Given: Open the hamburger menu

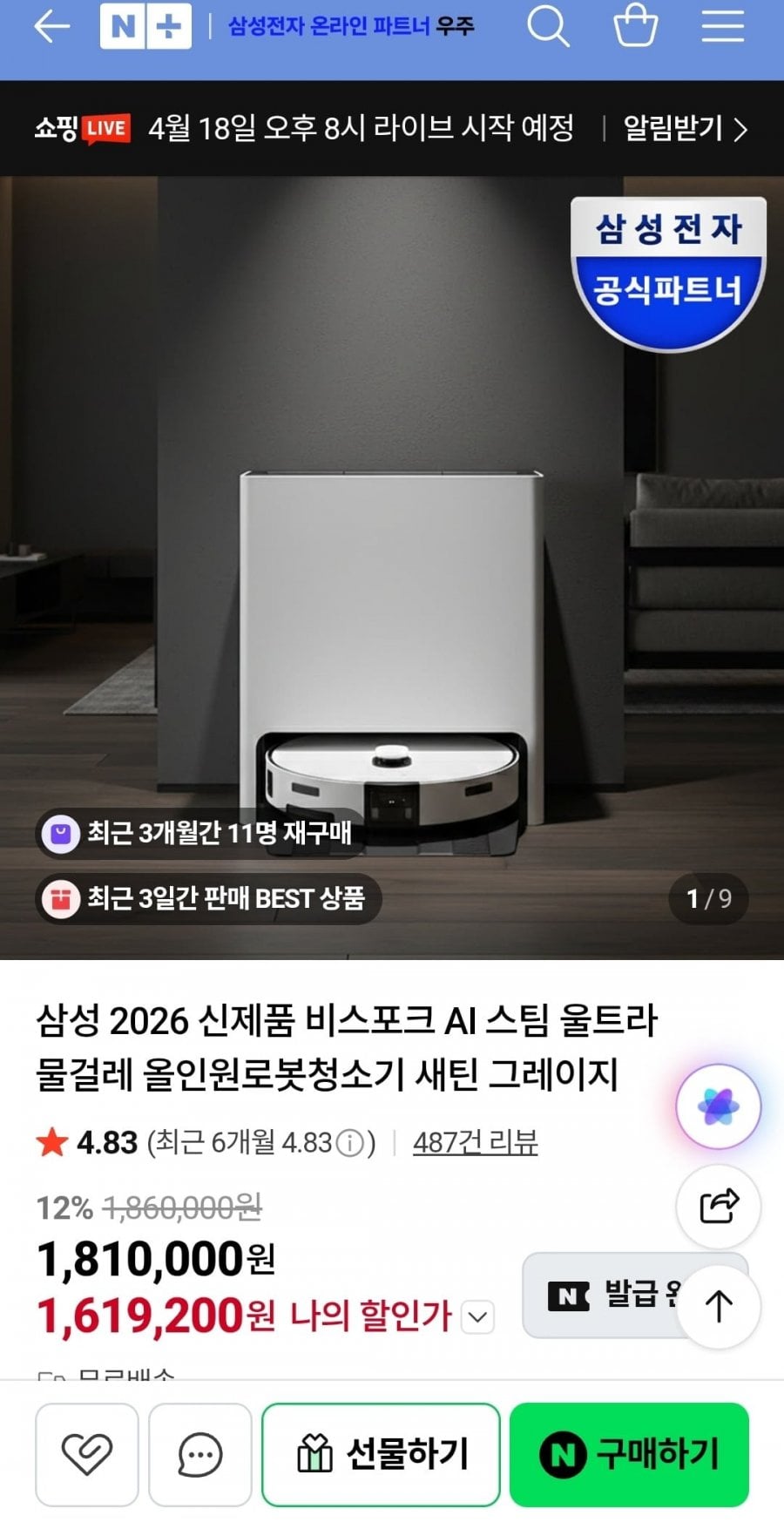Looking at the screenshot, I should (722, 27).
